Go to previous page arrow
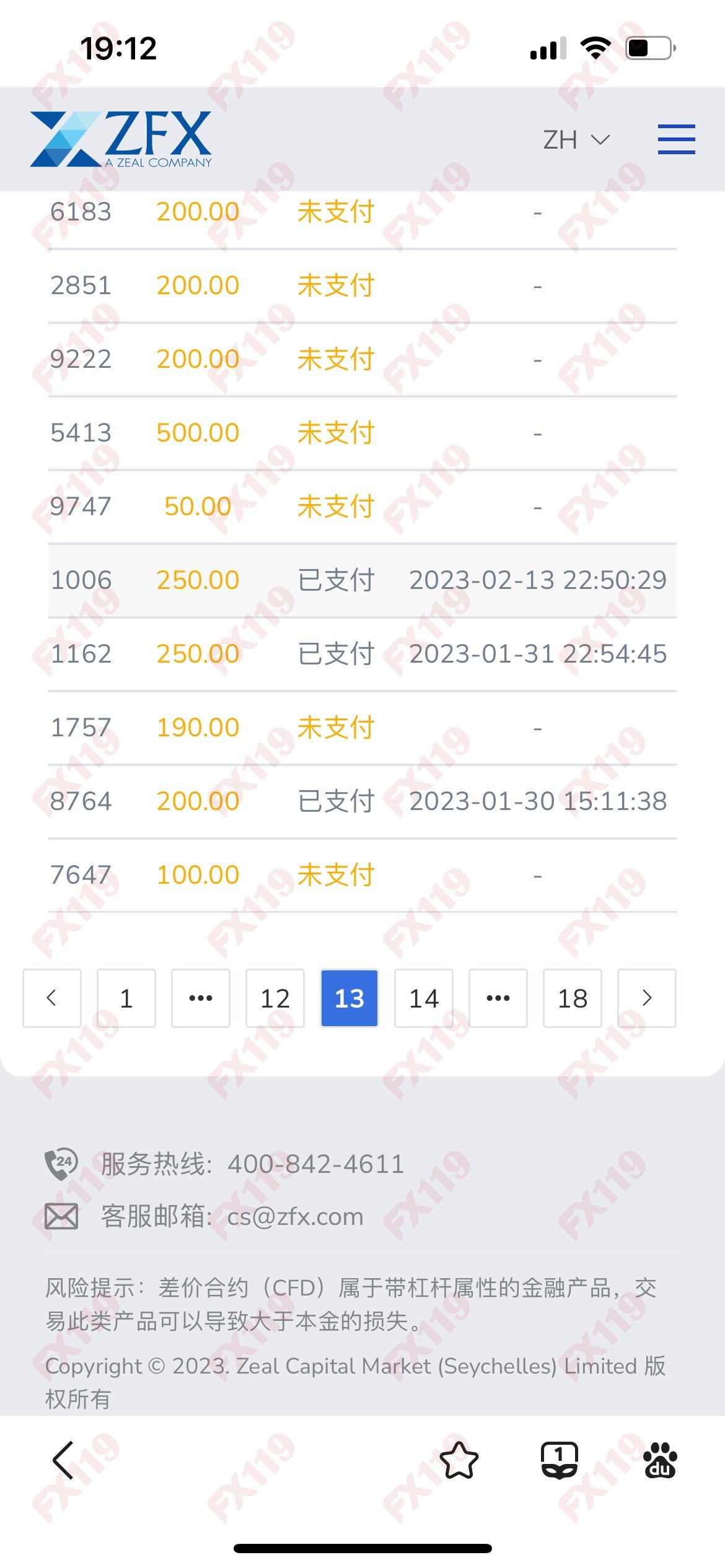The height and width of the screenshot is (1568, 725). click(52, 998)
